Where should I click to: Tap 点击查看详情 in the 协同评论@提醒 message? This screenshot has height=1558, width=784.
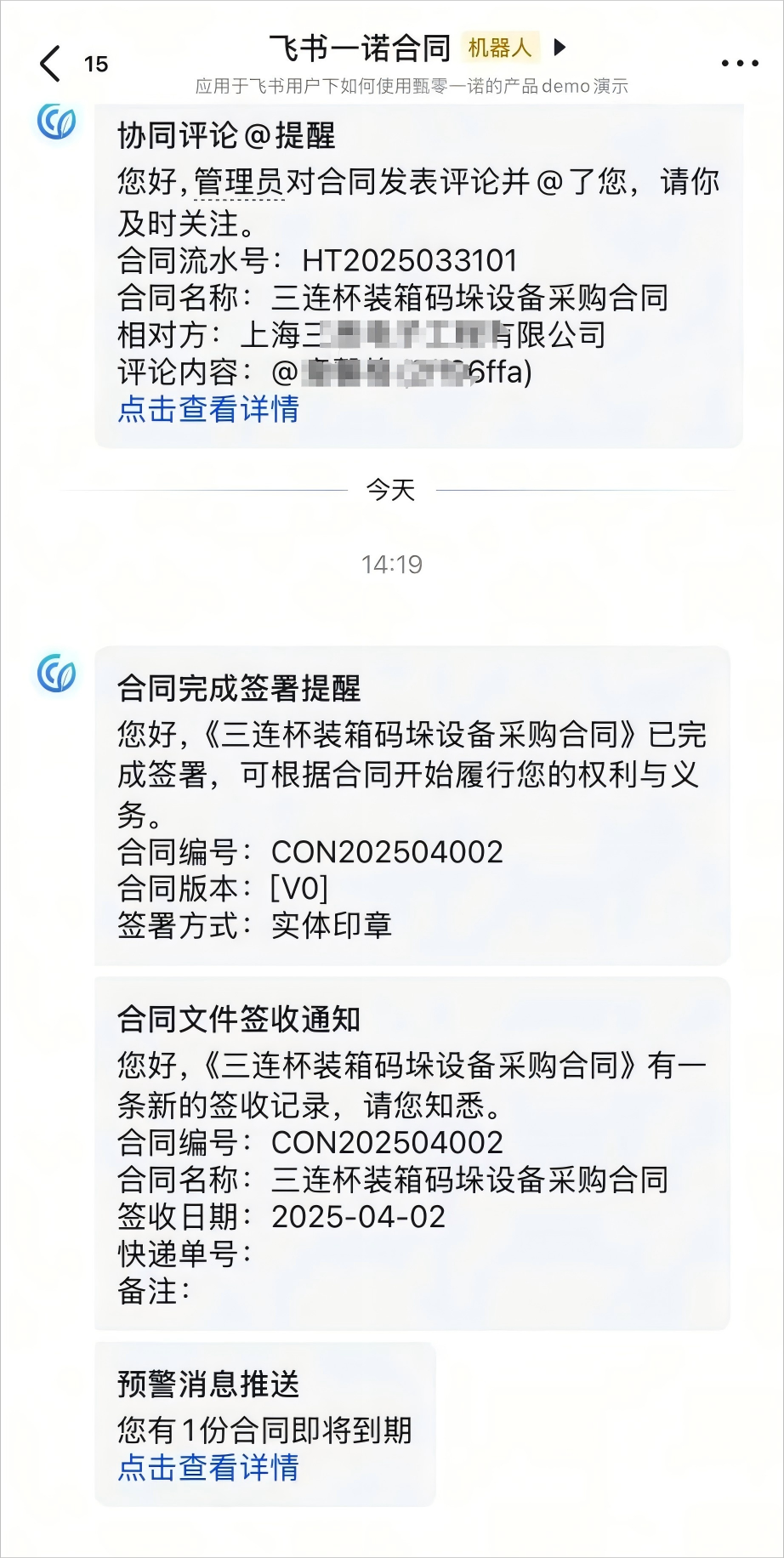coord(208,410)
